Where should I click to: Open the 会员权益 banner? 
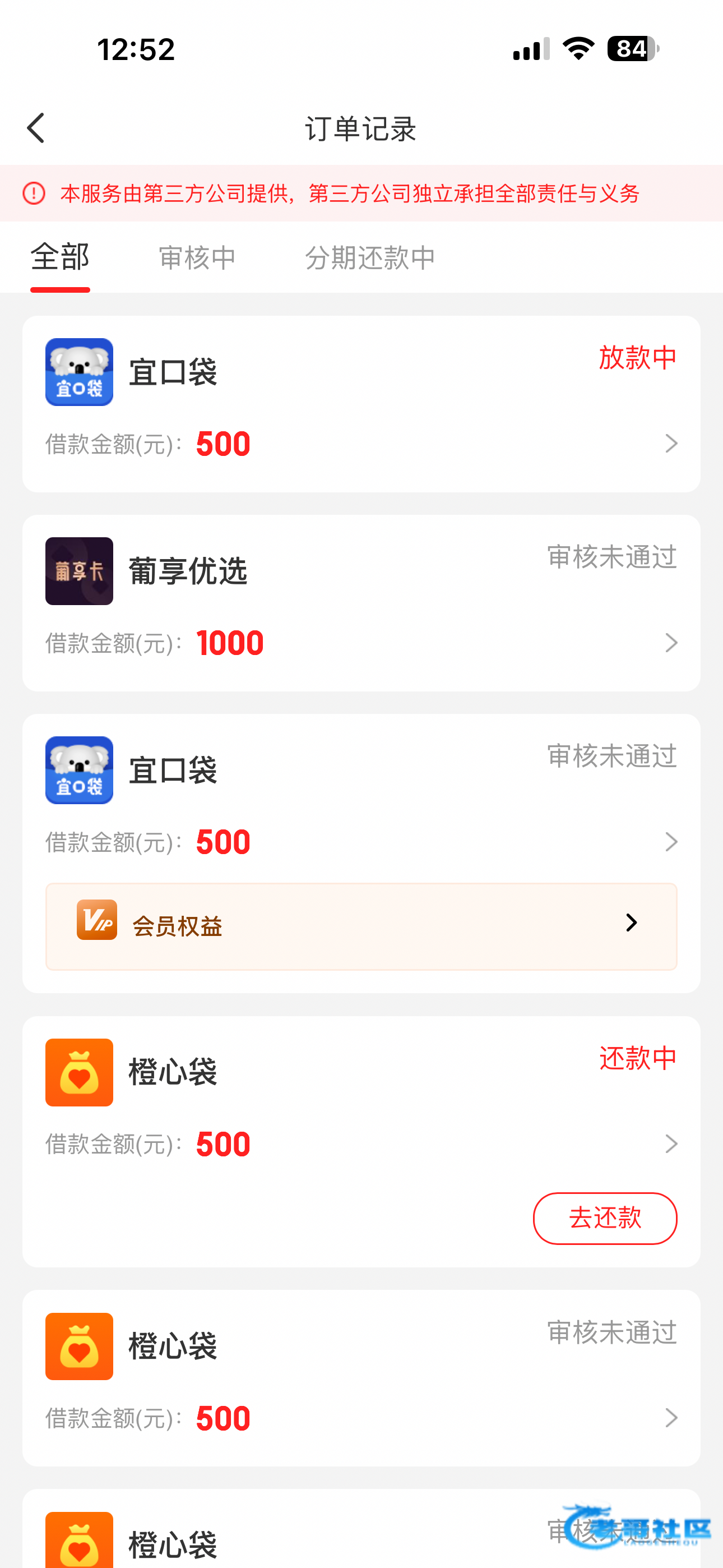point(361,926)
